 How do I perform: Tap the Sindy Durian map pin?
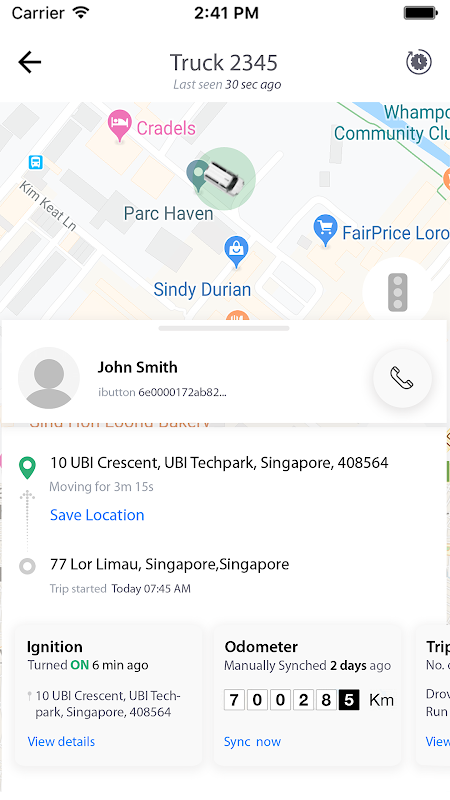point(236,252)
